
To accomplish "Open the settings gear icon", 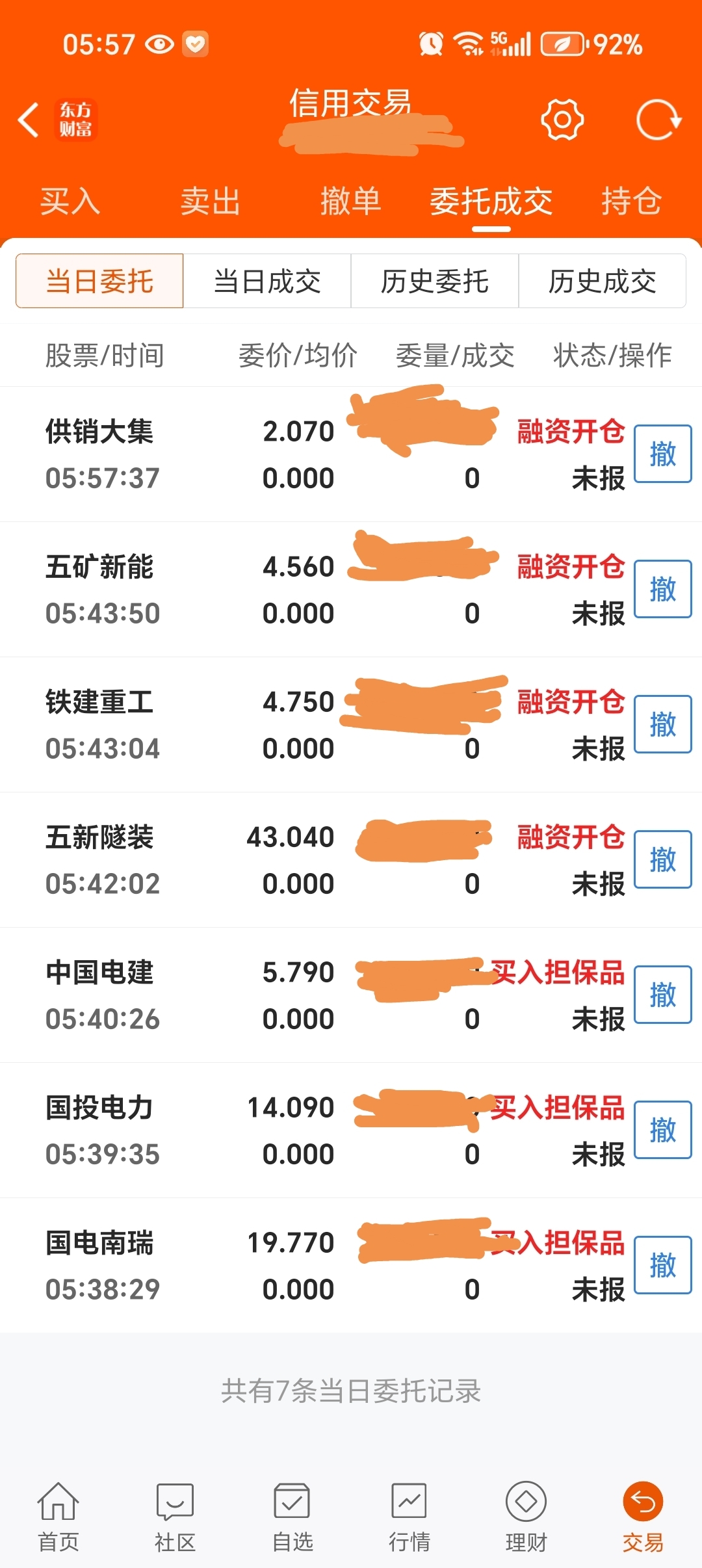I will click(x=562, y=120).
